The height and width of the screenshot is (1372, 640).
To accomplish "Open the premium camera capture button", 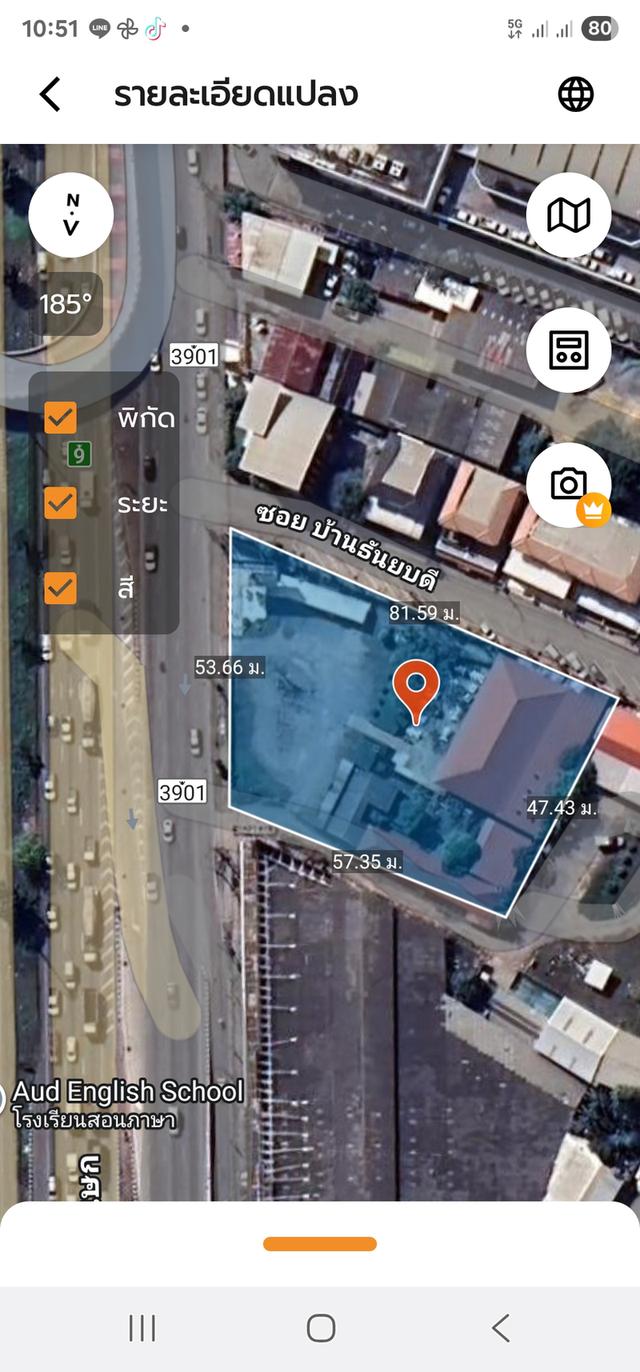I will 569,485.
